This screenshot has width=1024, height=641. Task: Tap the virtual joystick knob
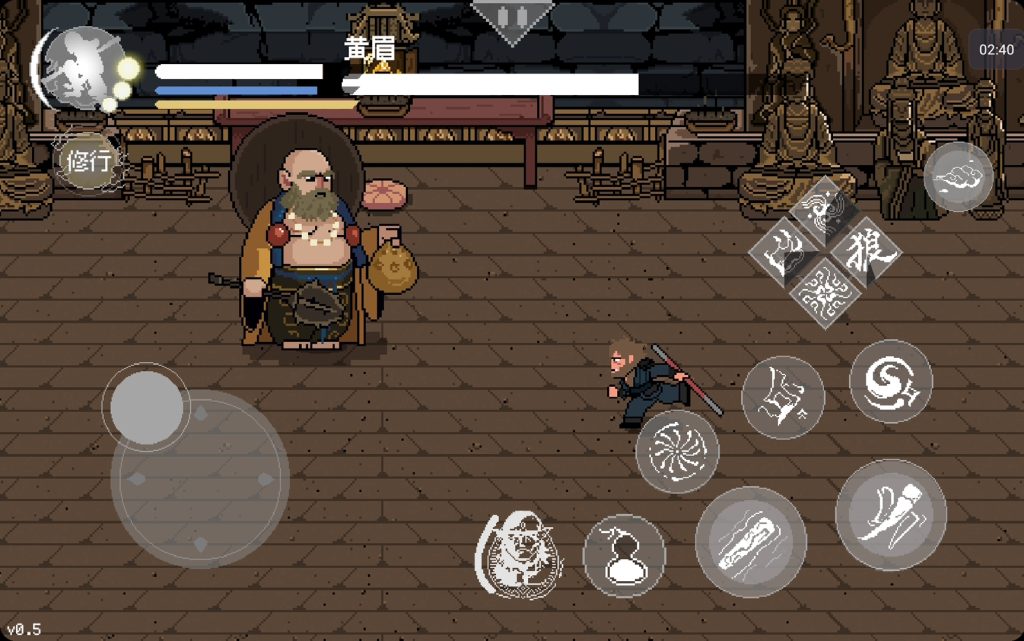pos(146,407)
